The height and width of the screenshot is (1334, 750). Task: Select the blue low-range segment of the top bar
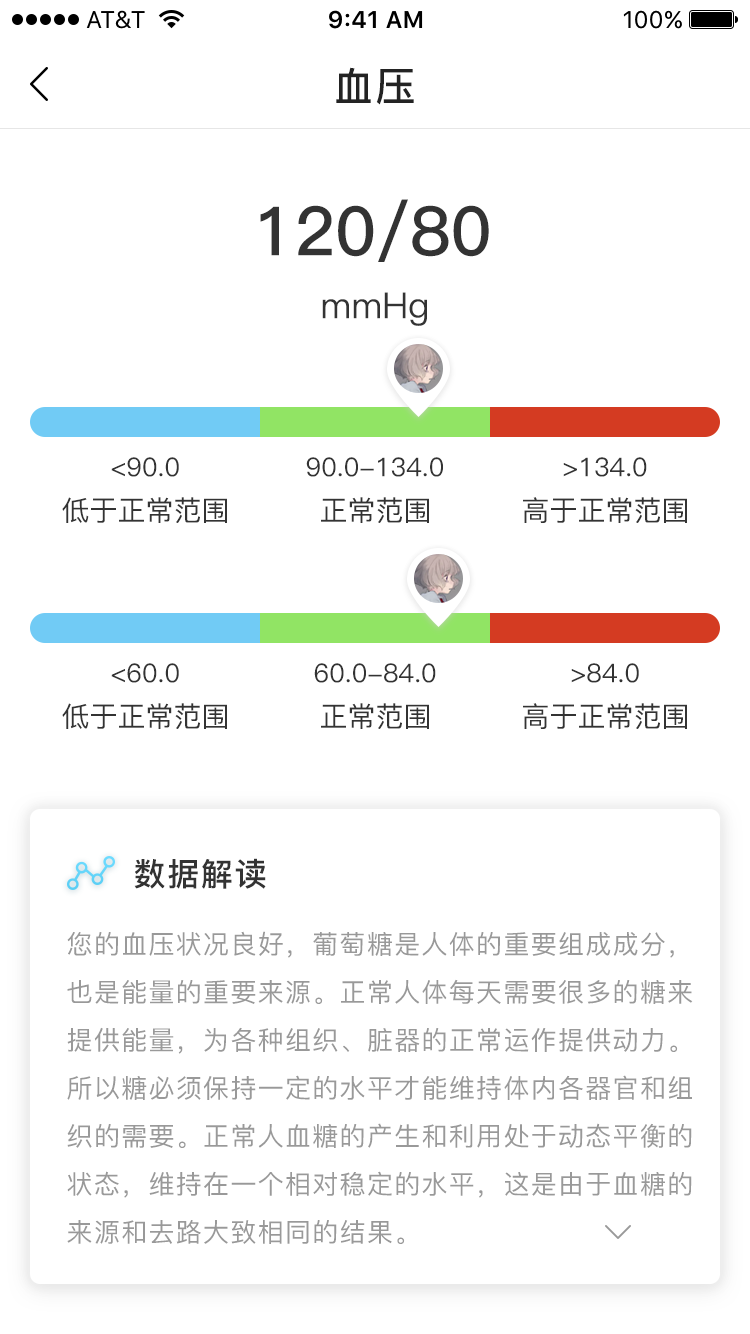(145, 421)
